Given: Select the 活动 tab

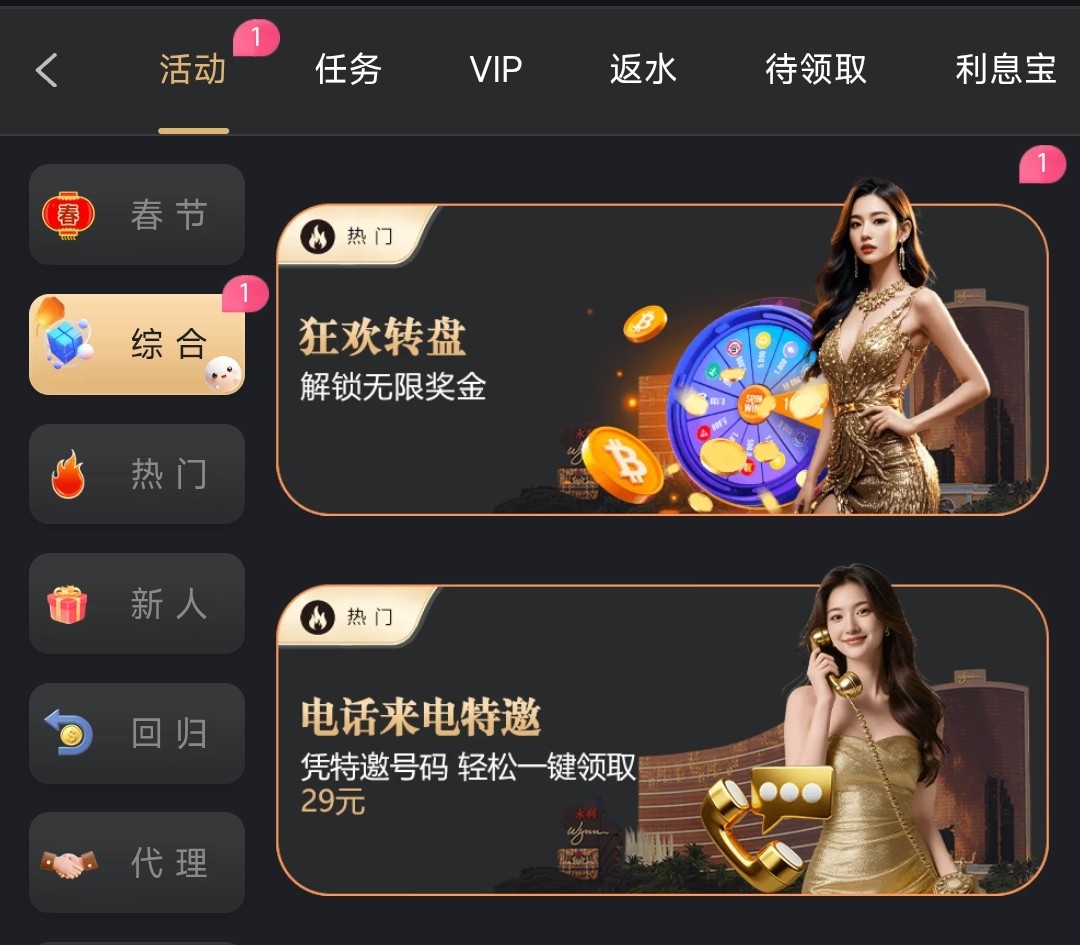Looking at the screenshot, I should tap(193, 70).
